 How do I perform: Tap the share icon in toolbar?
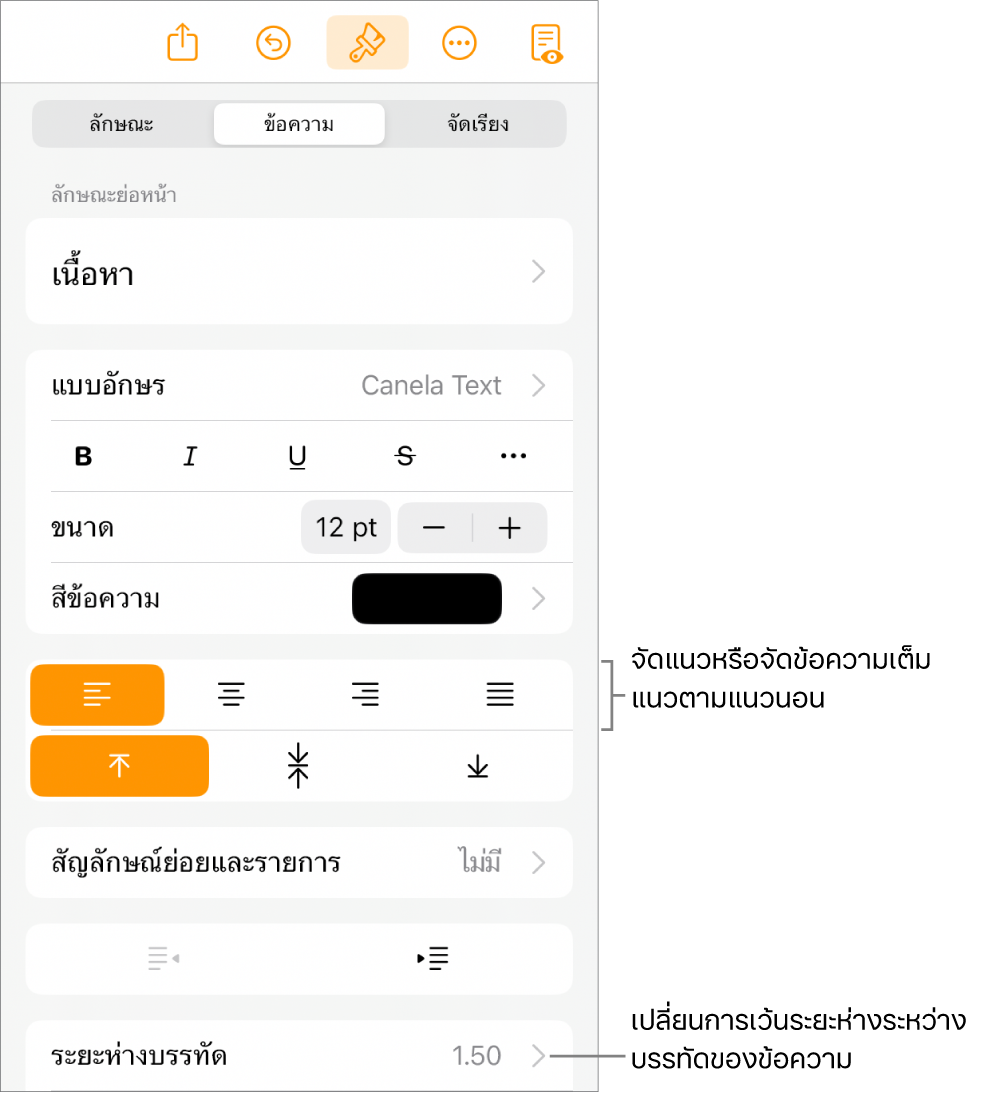[183, 43]
